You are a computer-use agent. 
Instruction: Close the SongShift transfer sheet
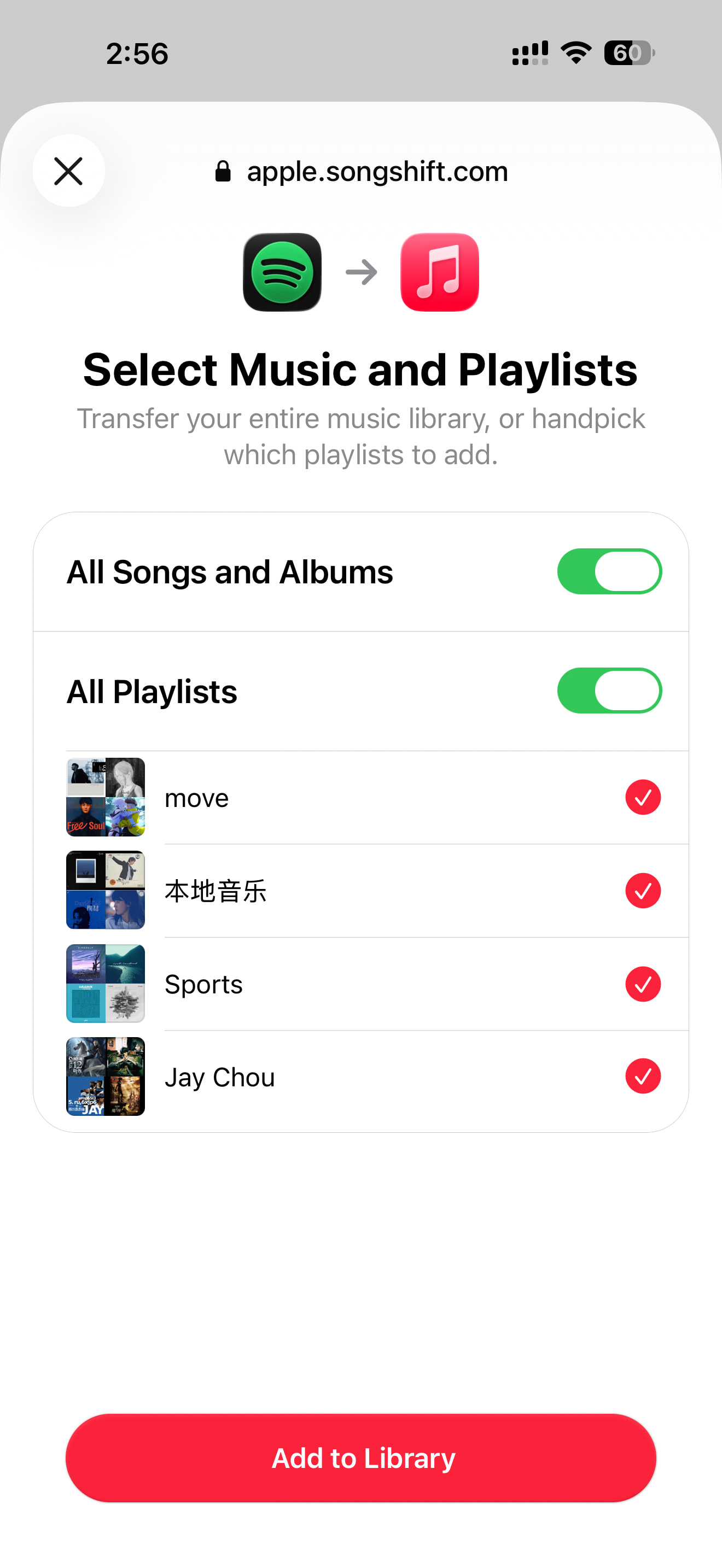(x=69, y=171)
